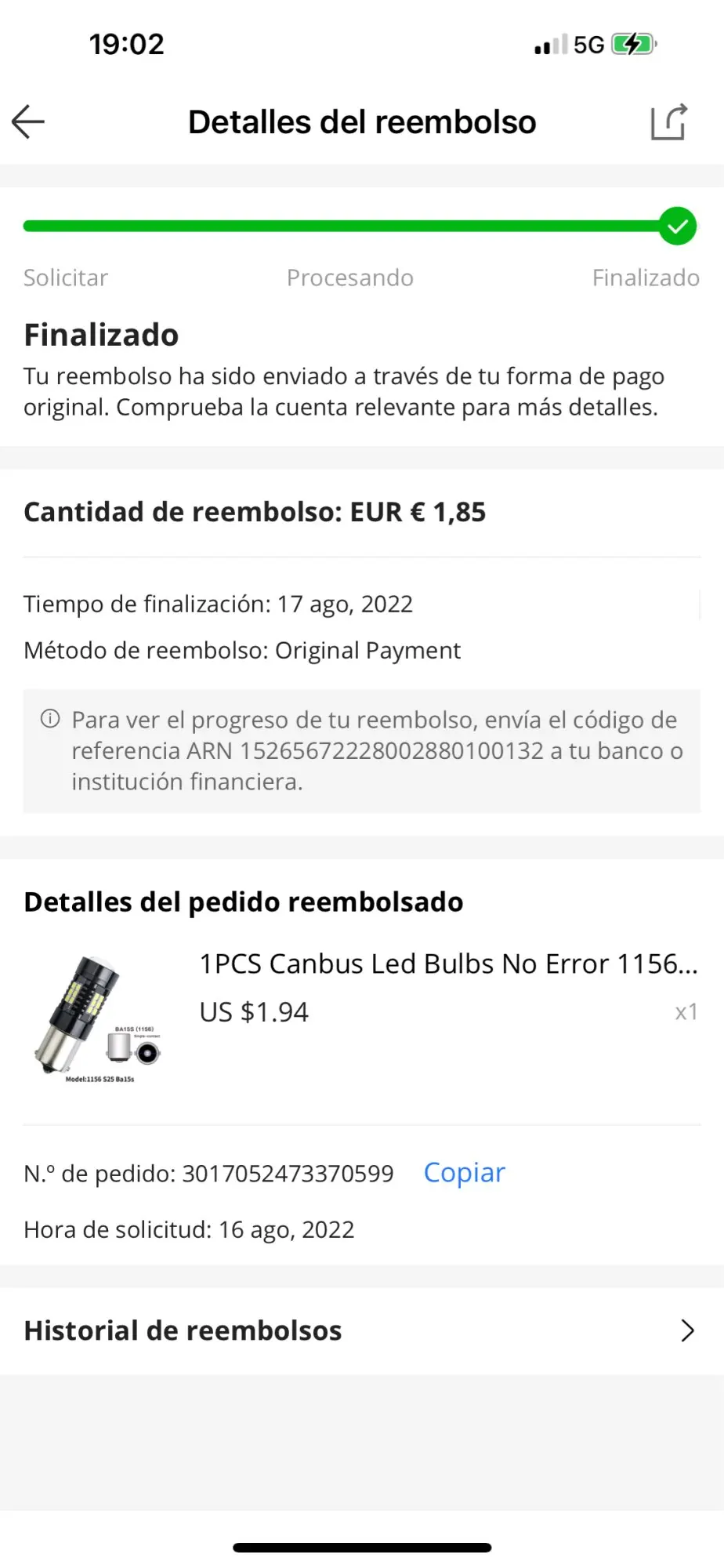Share the refund details

[668, 122]
